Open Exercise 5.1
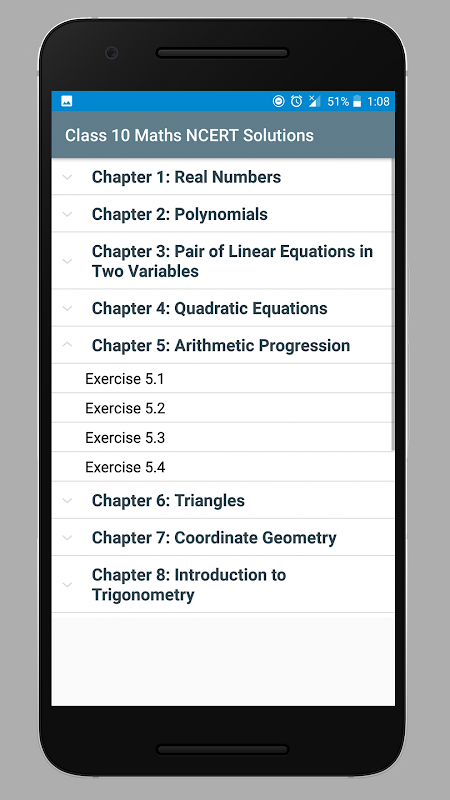This screenshot has width=450, height=800. 223,379
